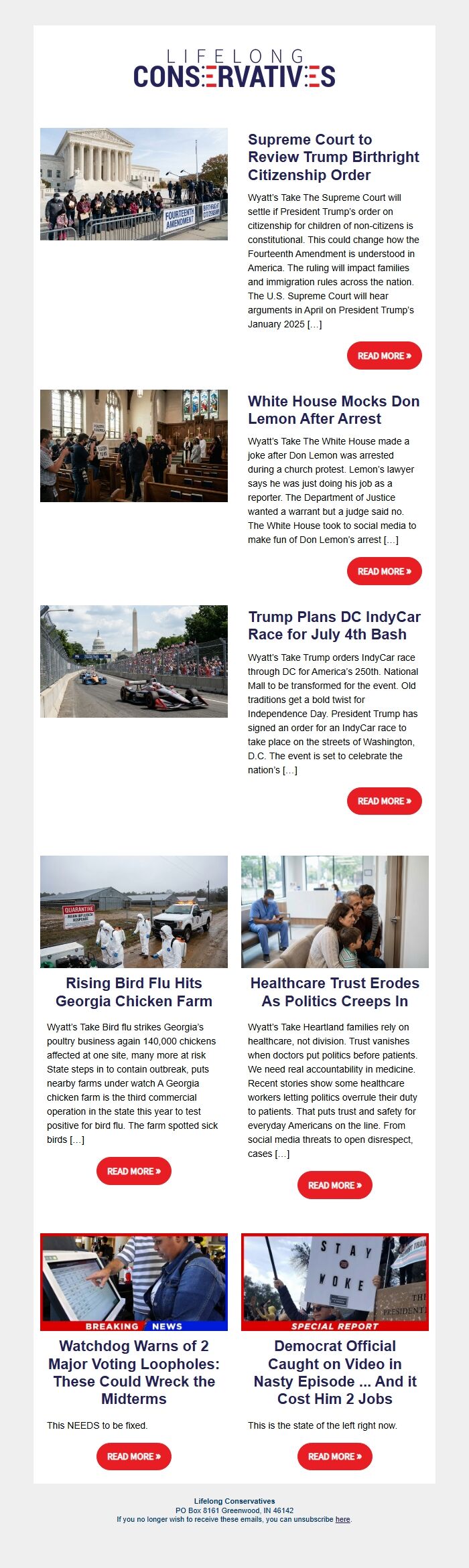
Task: Unsubscribe using the 'here' link
Action: click(342, 1519)
